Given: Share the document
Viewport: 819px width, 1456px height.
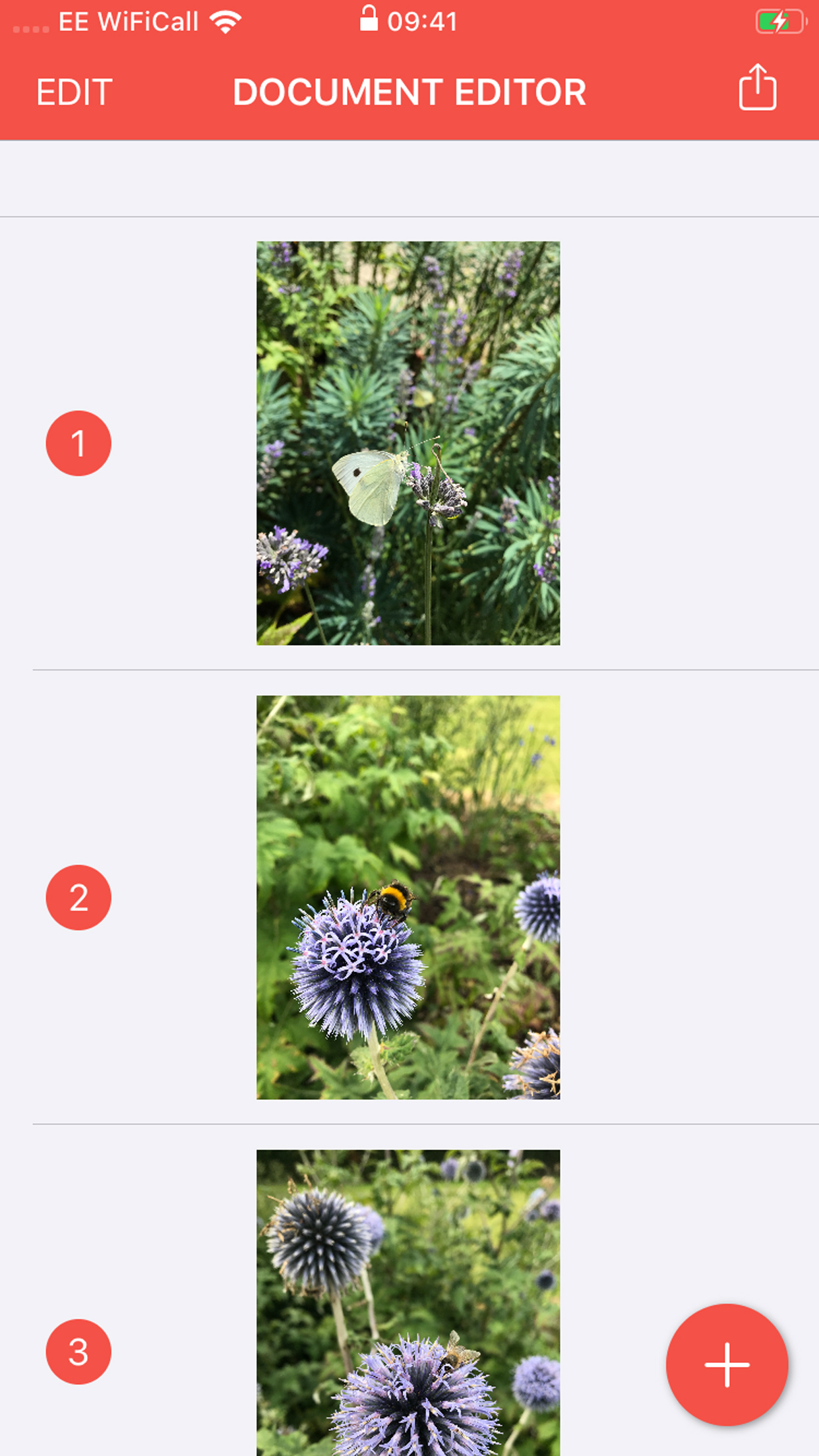Looking at the screenshot, I should click(x=757, y=88).
